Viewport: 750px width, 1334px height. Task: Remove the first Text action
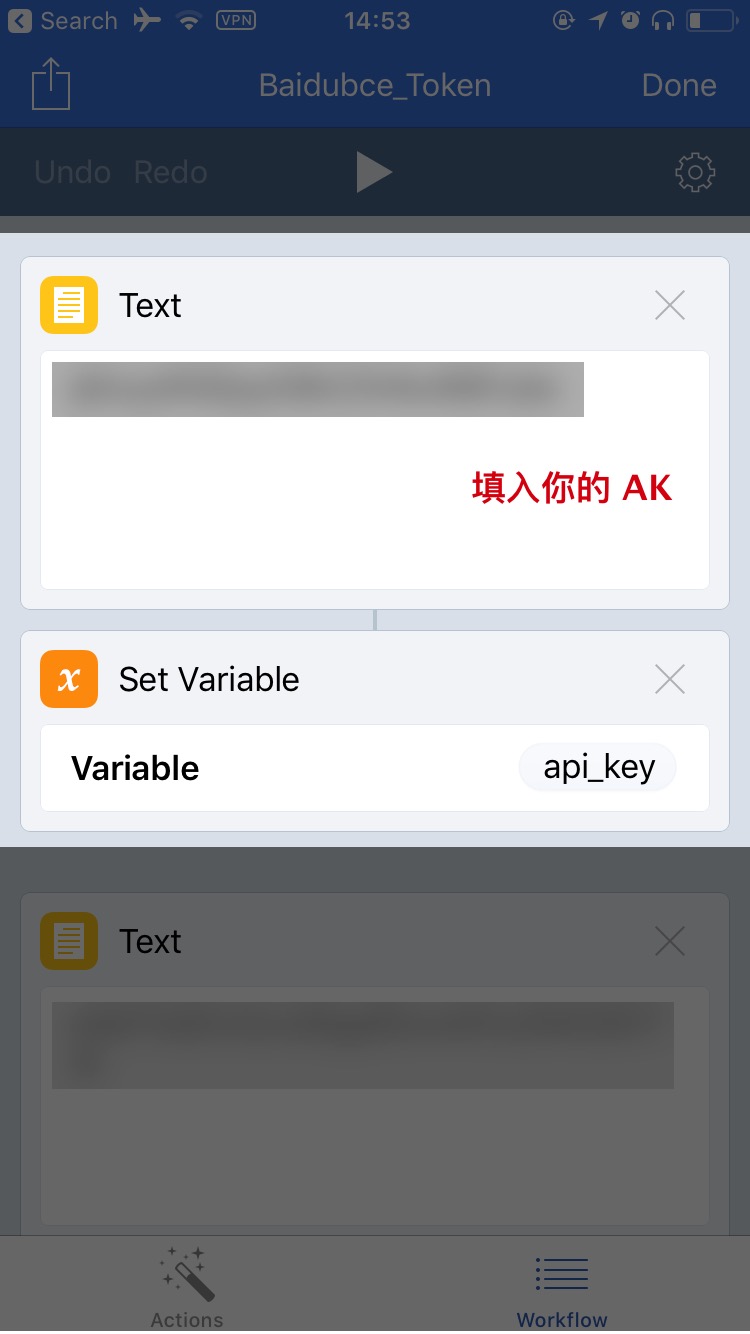(669, 305)
